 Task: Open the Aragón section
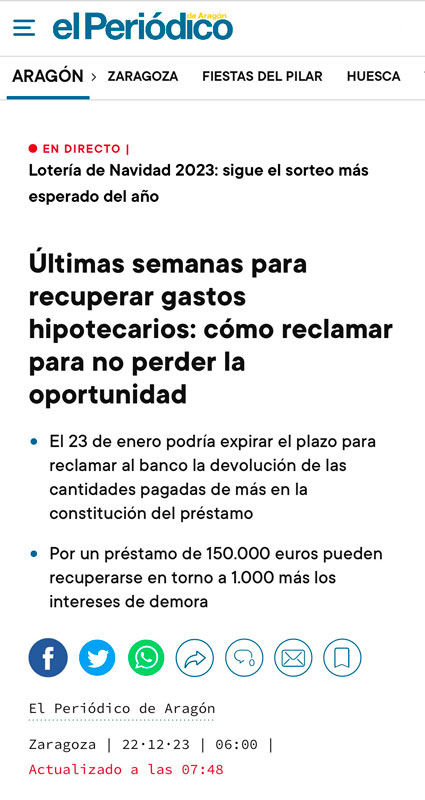(x=47, y=76)
